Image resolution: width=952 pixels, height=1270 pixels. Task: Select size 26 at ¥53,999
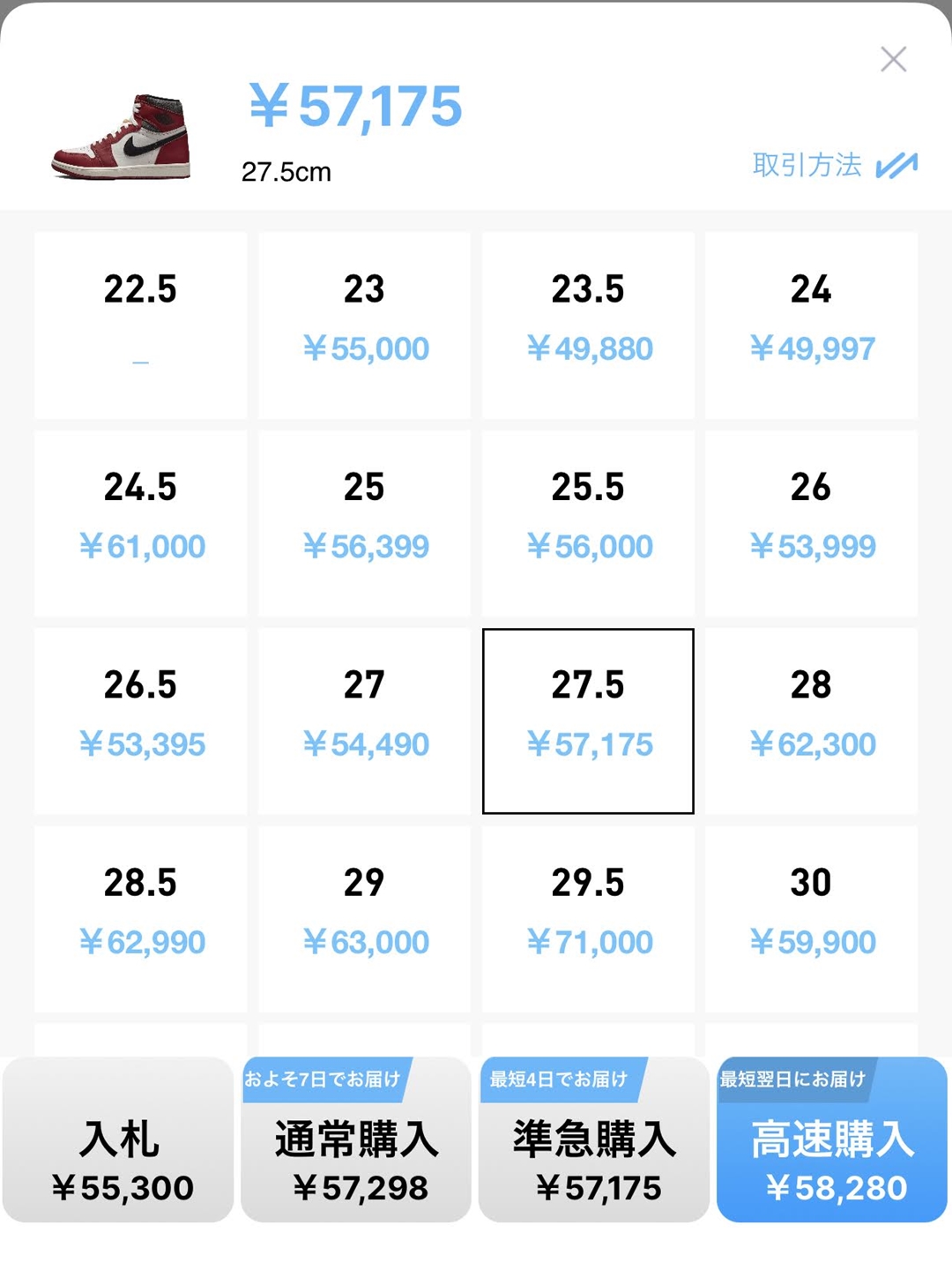[x=811, y=523]
